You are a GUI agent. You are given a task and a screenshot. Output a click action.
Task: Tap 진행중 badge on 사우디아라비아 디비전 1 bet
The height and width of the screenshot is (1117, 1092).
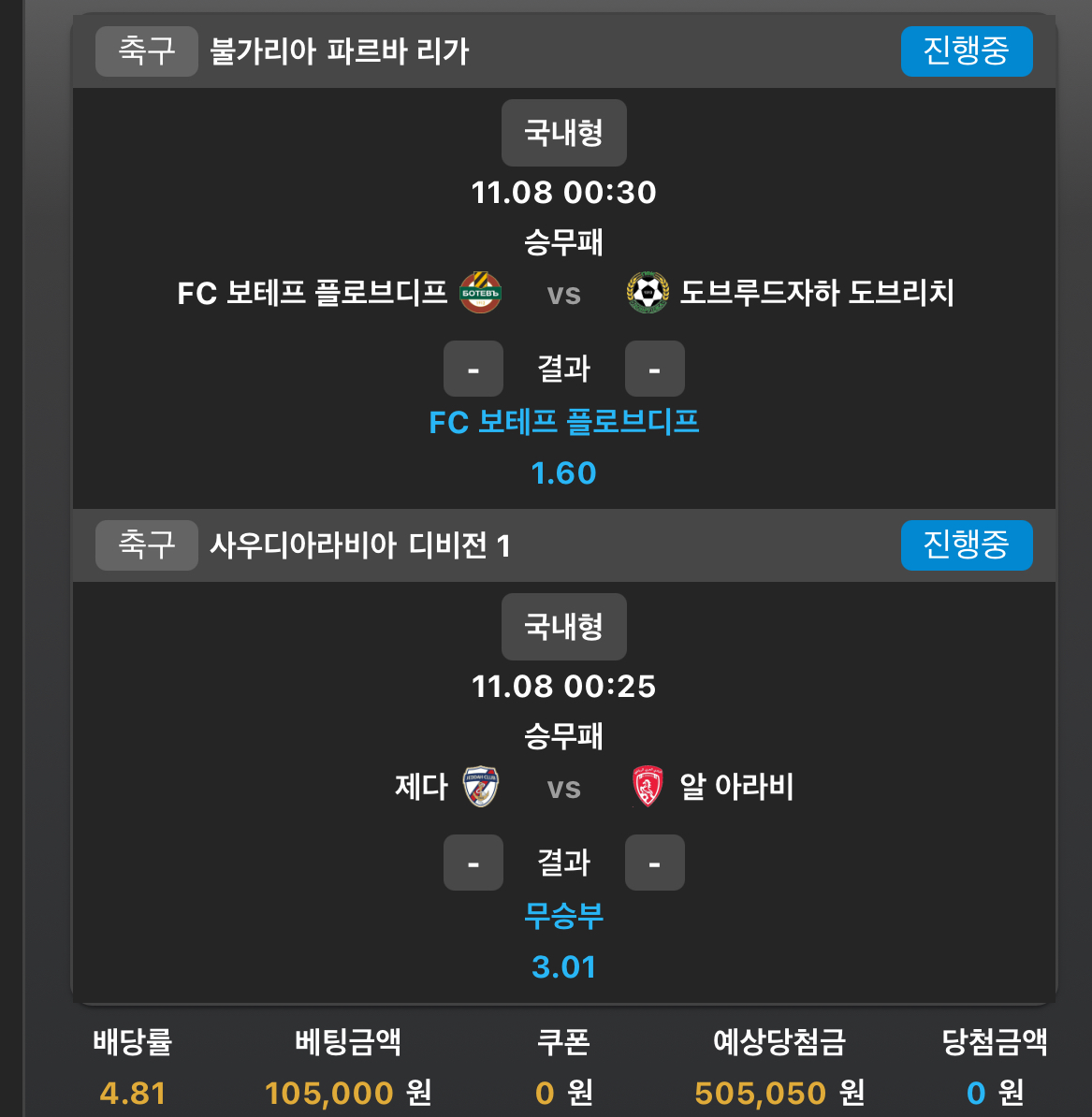tap(966, 544)
